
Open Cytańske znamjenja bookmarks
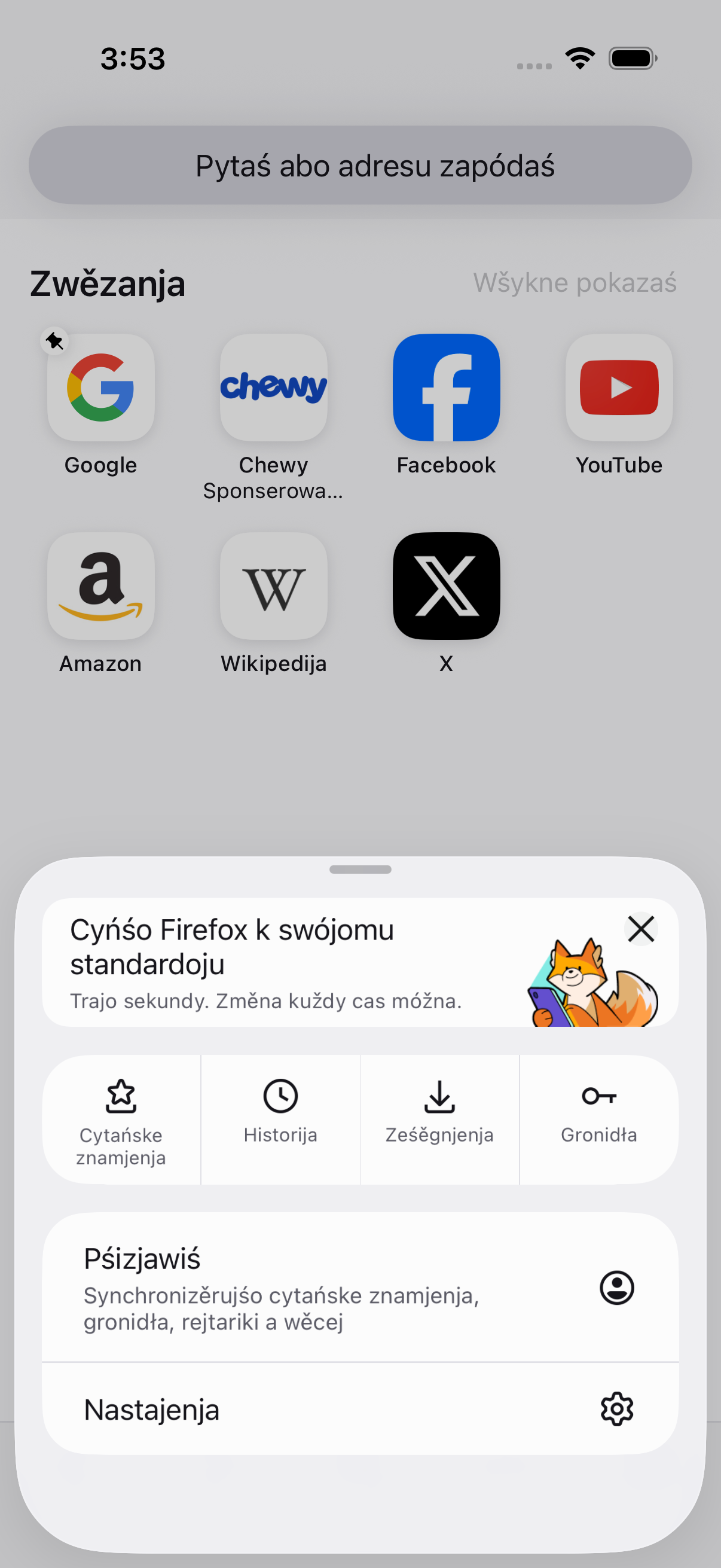pyautogui.click(x=121, y=1119)
